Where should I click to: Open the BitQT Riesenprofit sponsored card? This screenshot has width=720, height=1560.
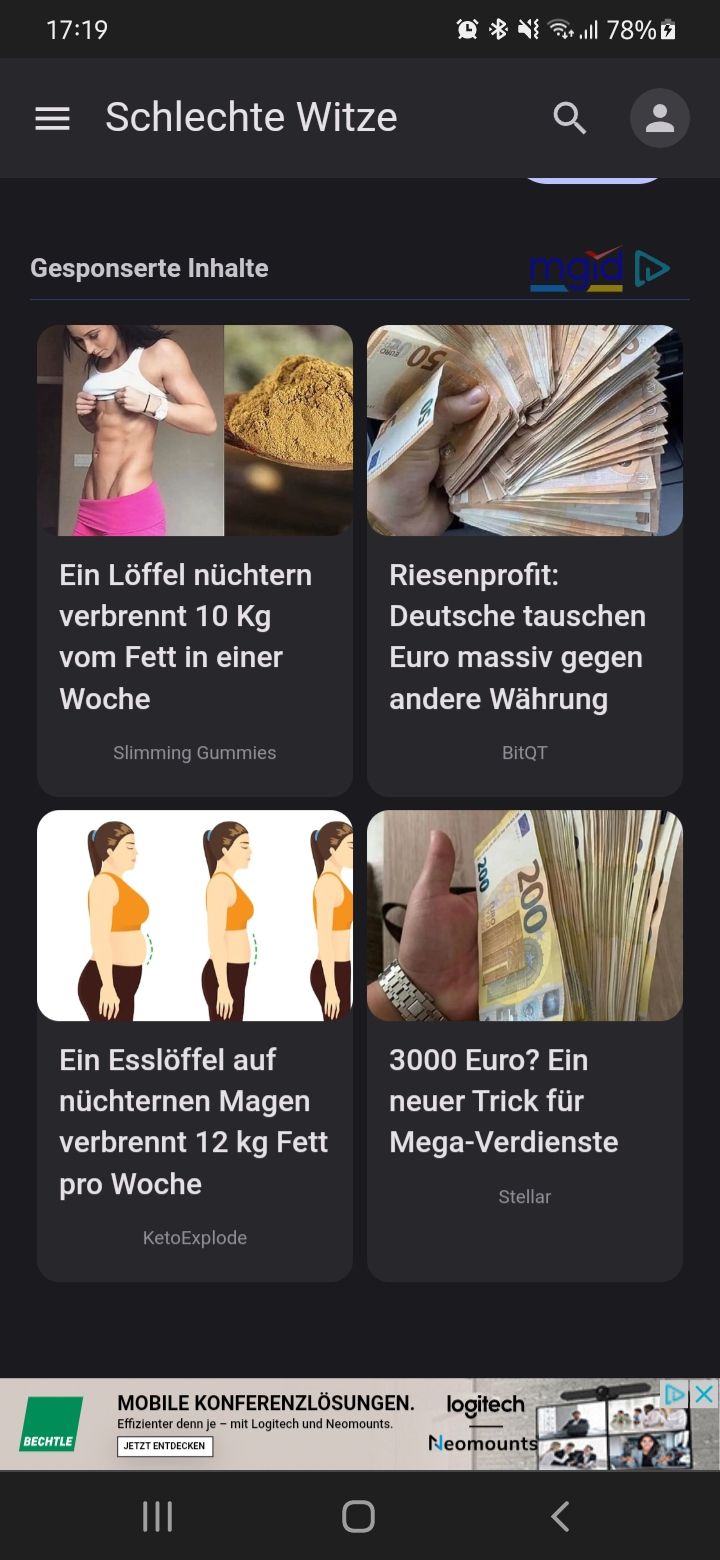(x=525, y=560)
